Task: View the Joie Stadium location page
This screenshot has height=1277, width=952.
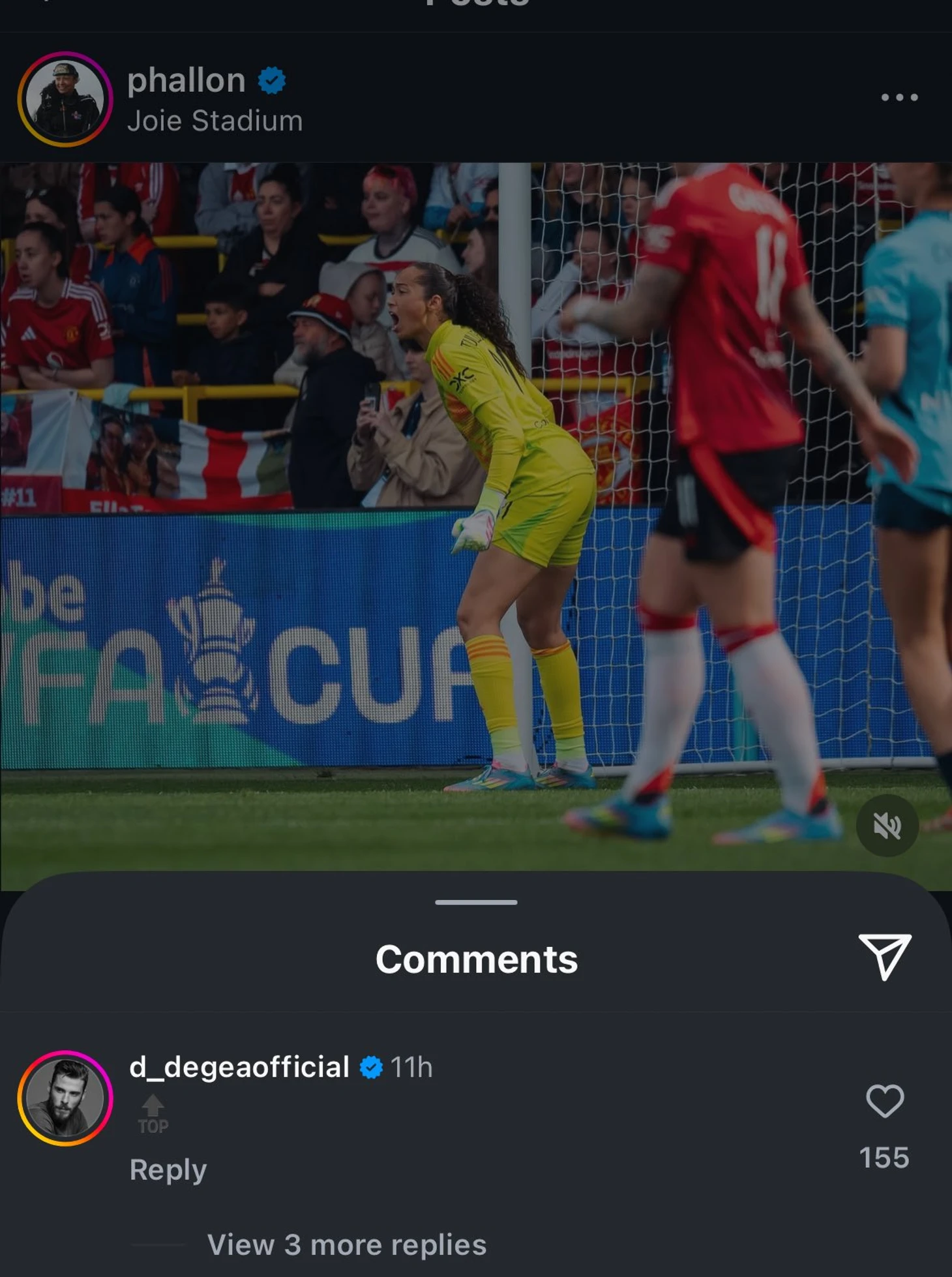Action: (x=215, y=121)
